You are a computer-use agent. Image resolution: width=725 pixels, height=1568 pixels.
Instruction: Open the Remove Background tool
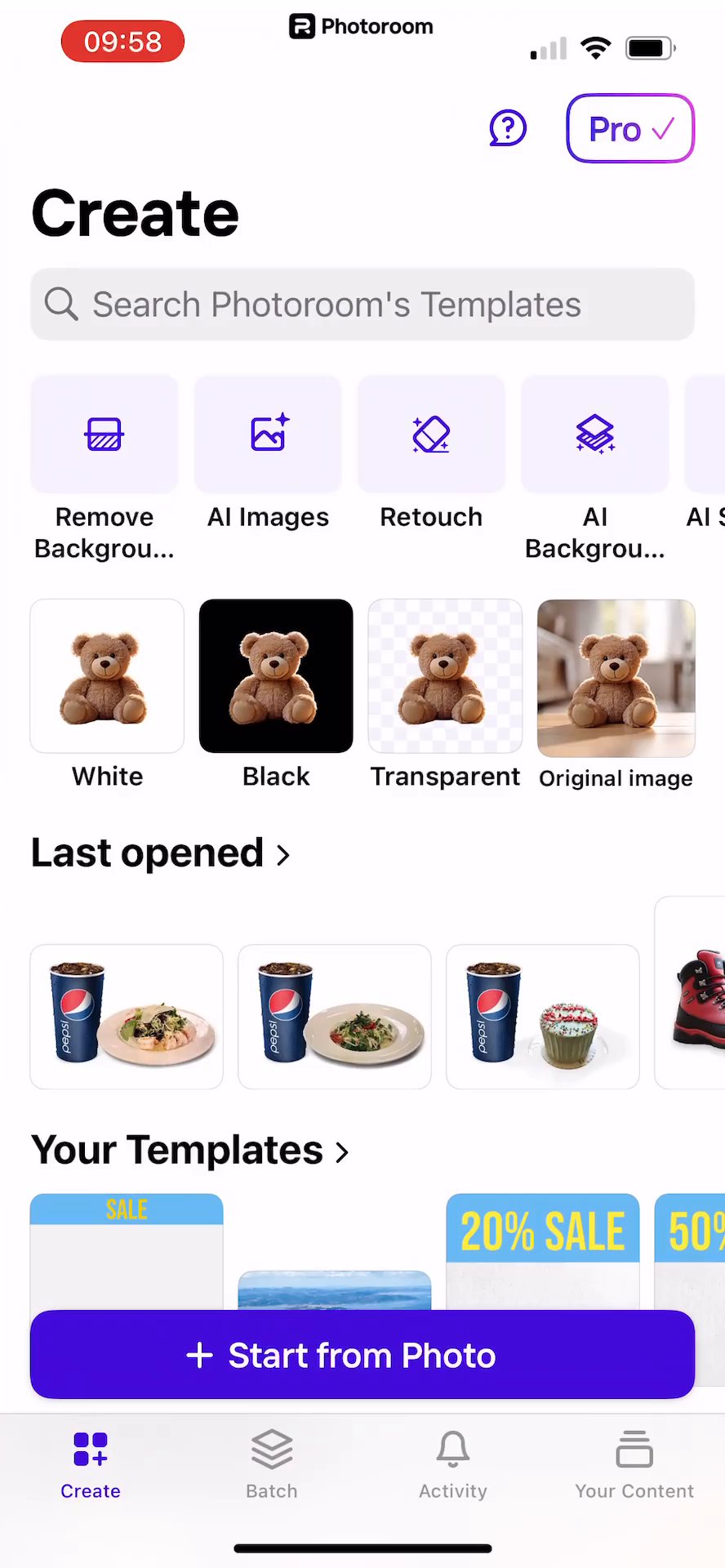point(105,434)
